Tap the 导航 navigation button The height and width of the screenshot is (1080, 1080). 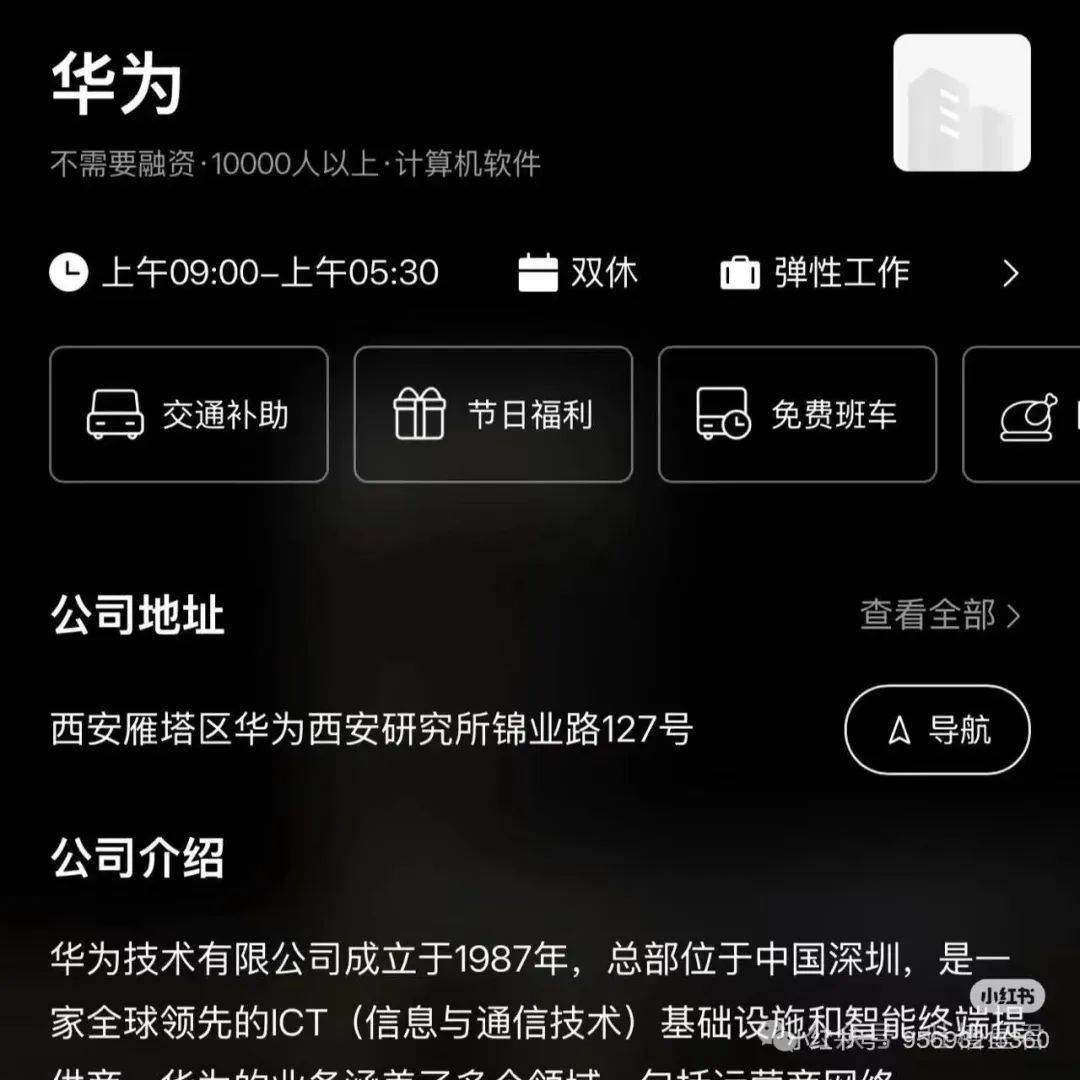click(x=937, y=730)
